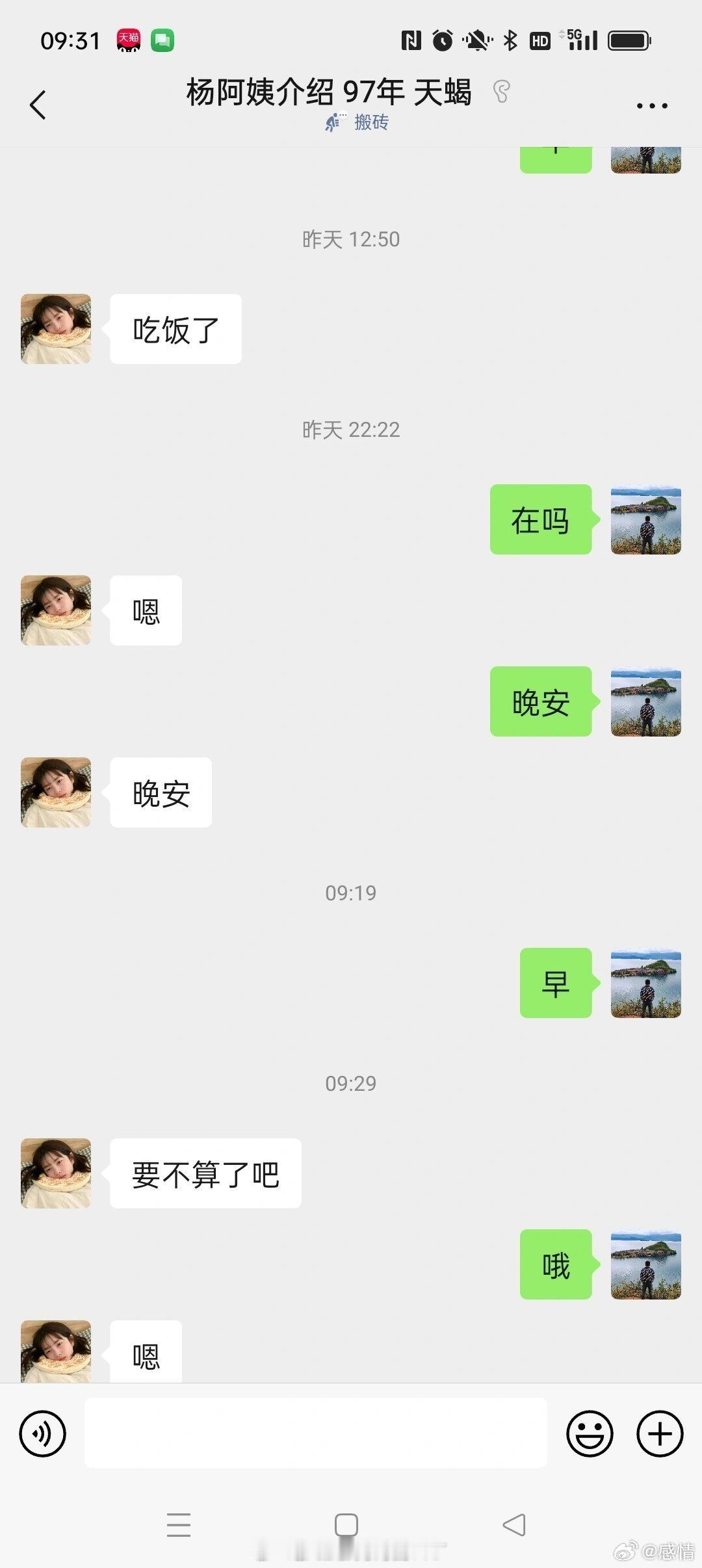702x1568 pixels.
Task: Go back from this chat
Action: 38,105
